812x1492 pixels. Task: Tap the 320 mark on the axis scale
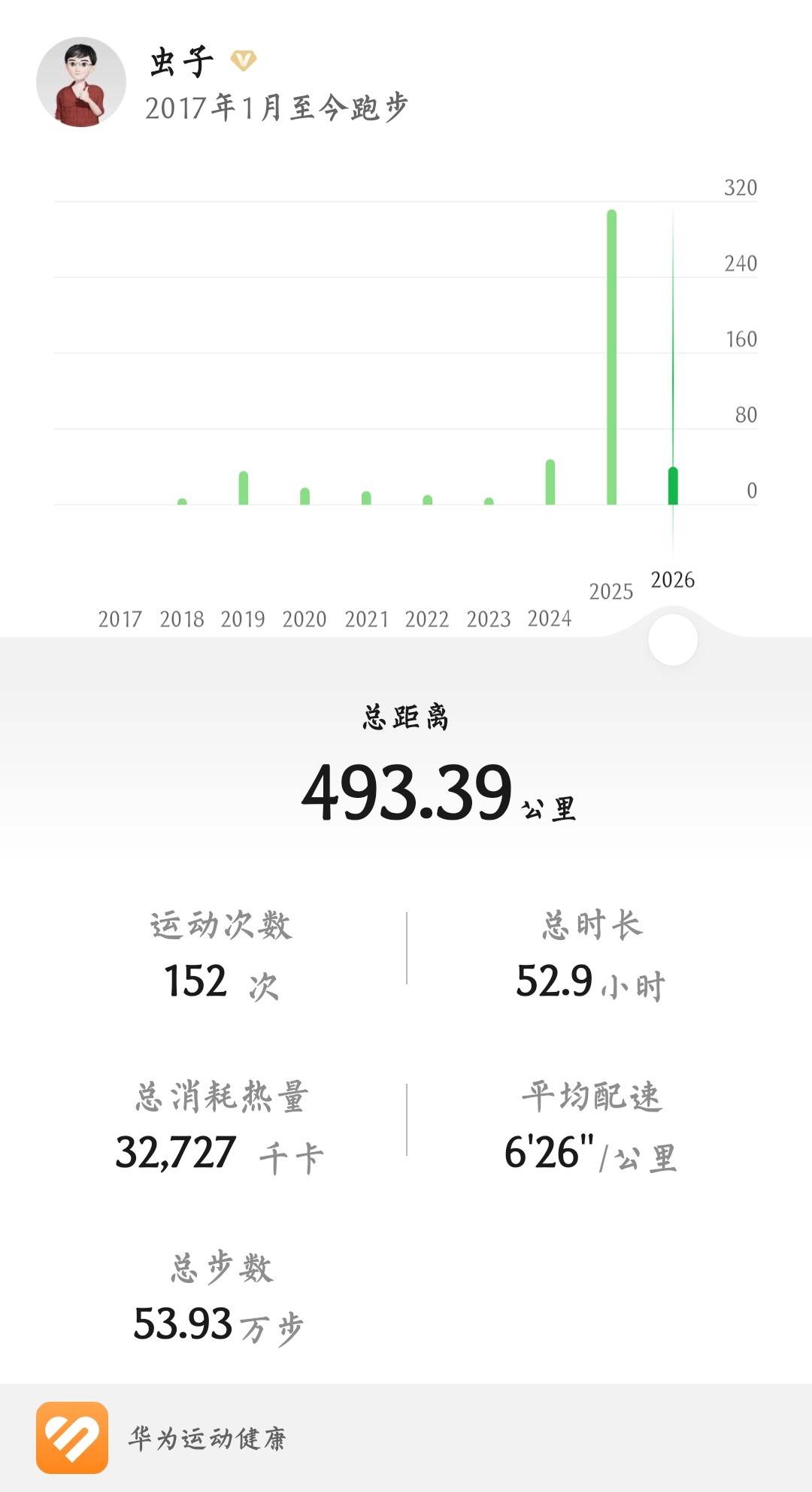pos(741,188)
